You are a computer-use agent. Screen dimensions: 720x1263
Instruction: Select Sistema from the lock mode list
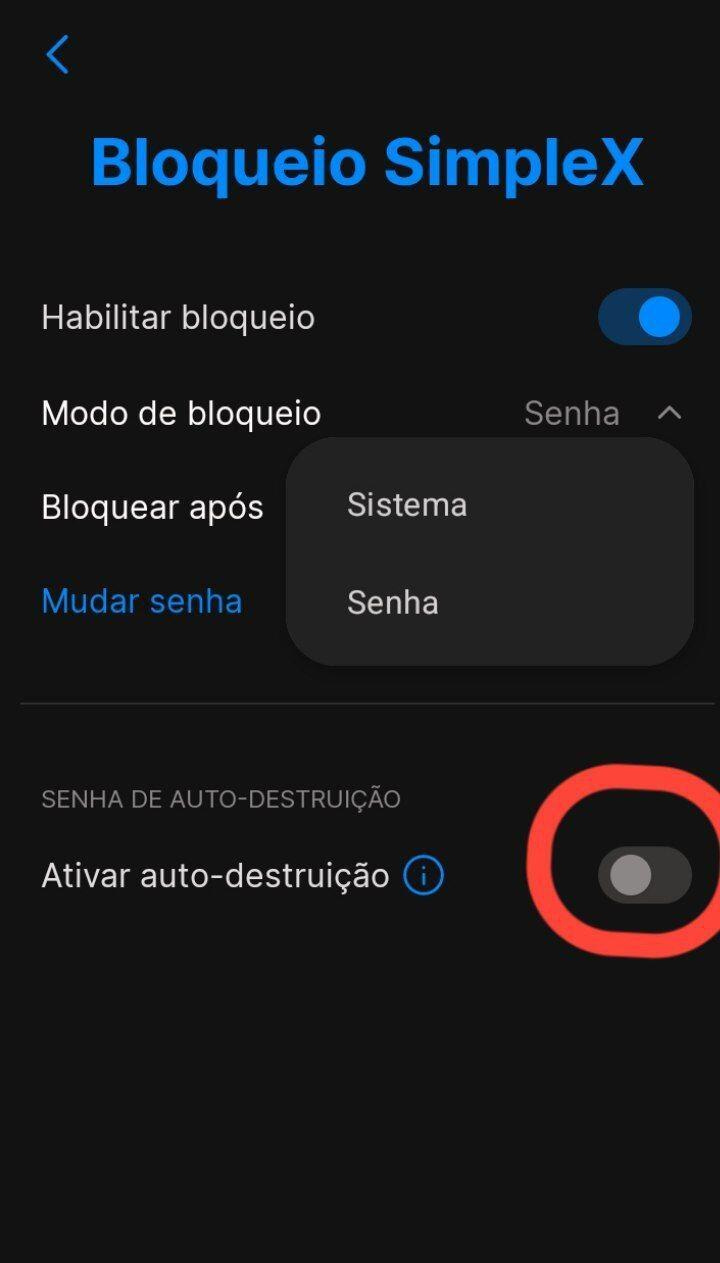(x=407, y=505)
